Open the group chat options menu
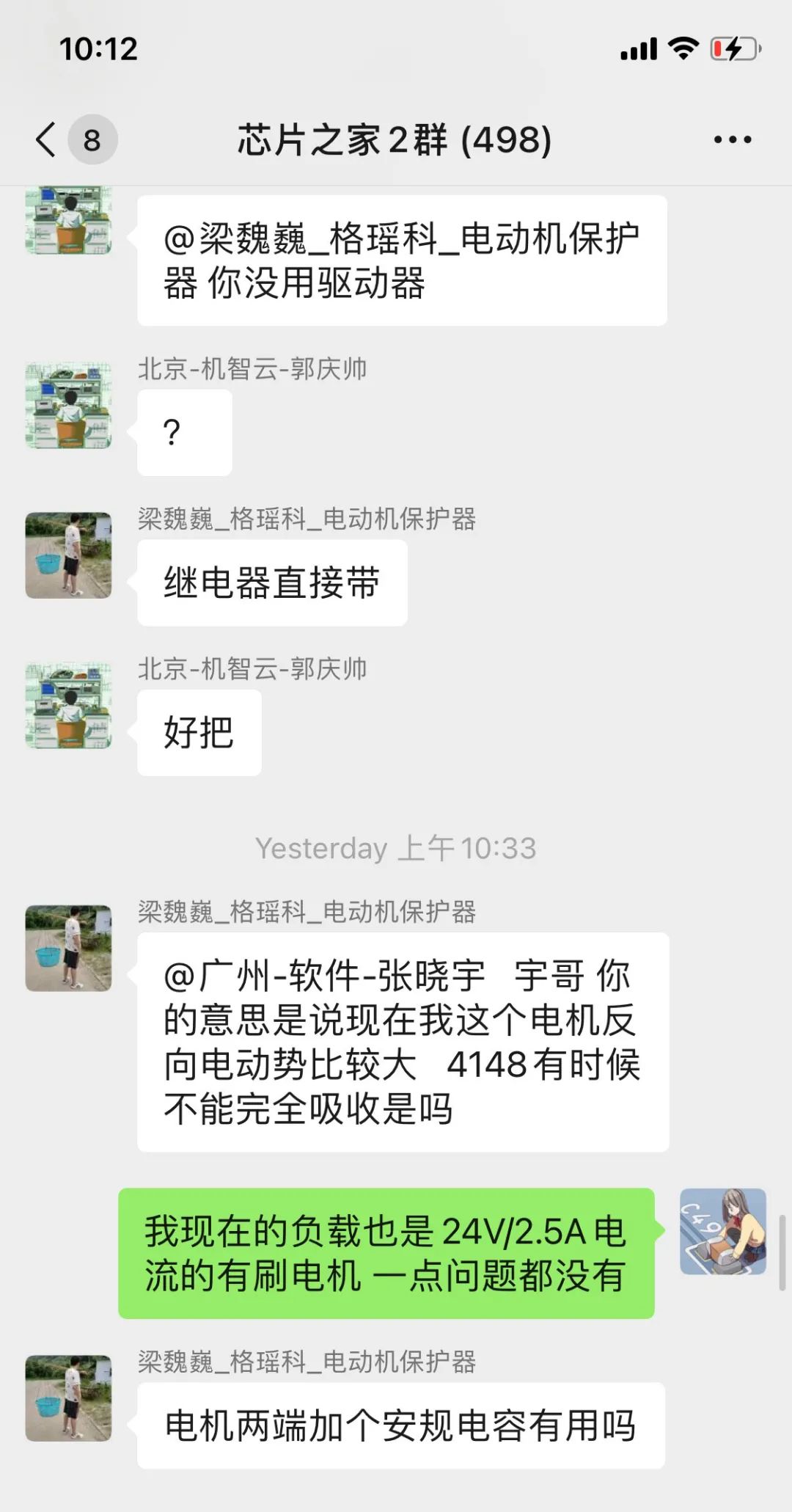Viewport: 792px width, 1512px height. coord(732,139)
